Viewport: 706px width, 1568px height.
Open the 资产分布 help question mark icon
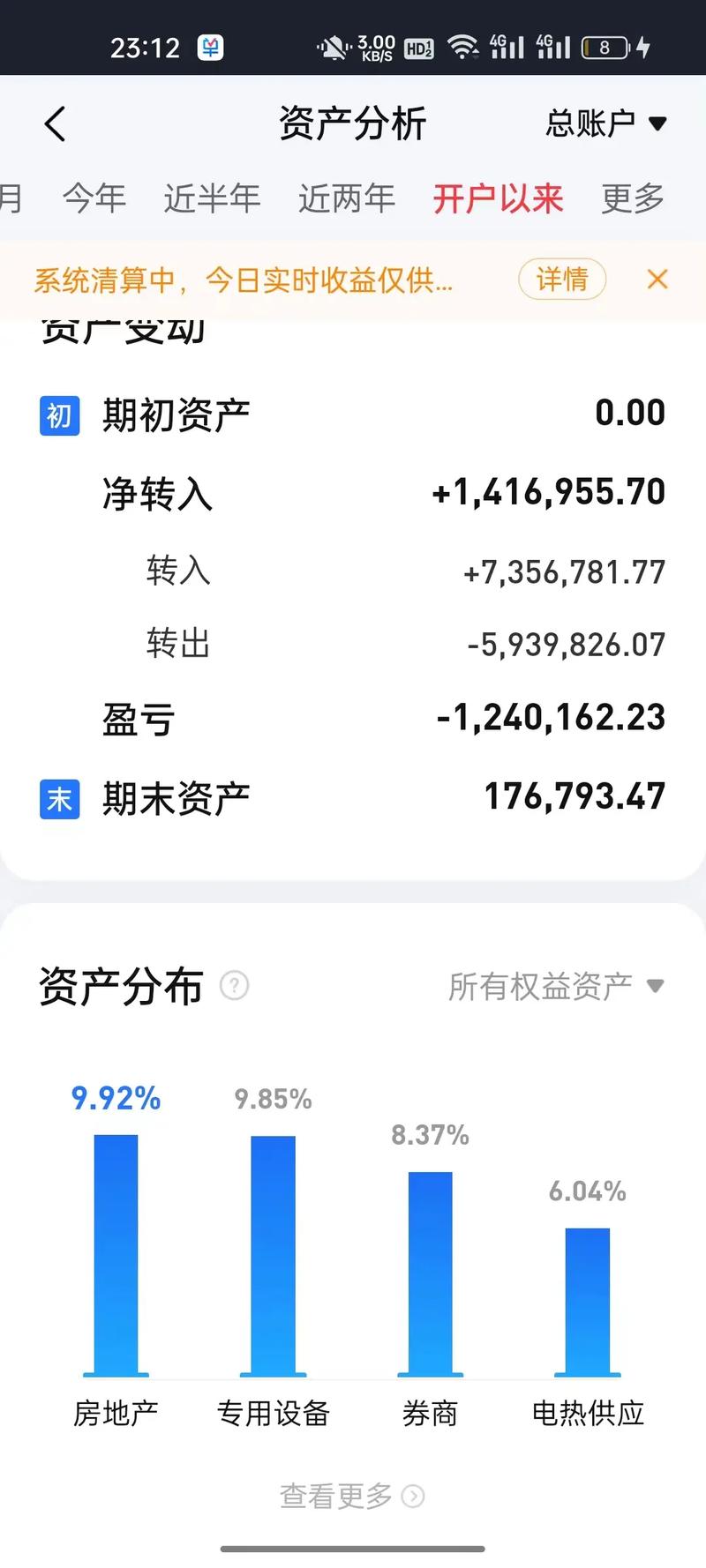pos(232,986)
